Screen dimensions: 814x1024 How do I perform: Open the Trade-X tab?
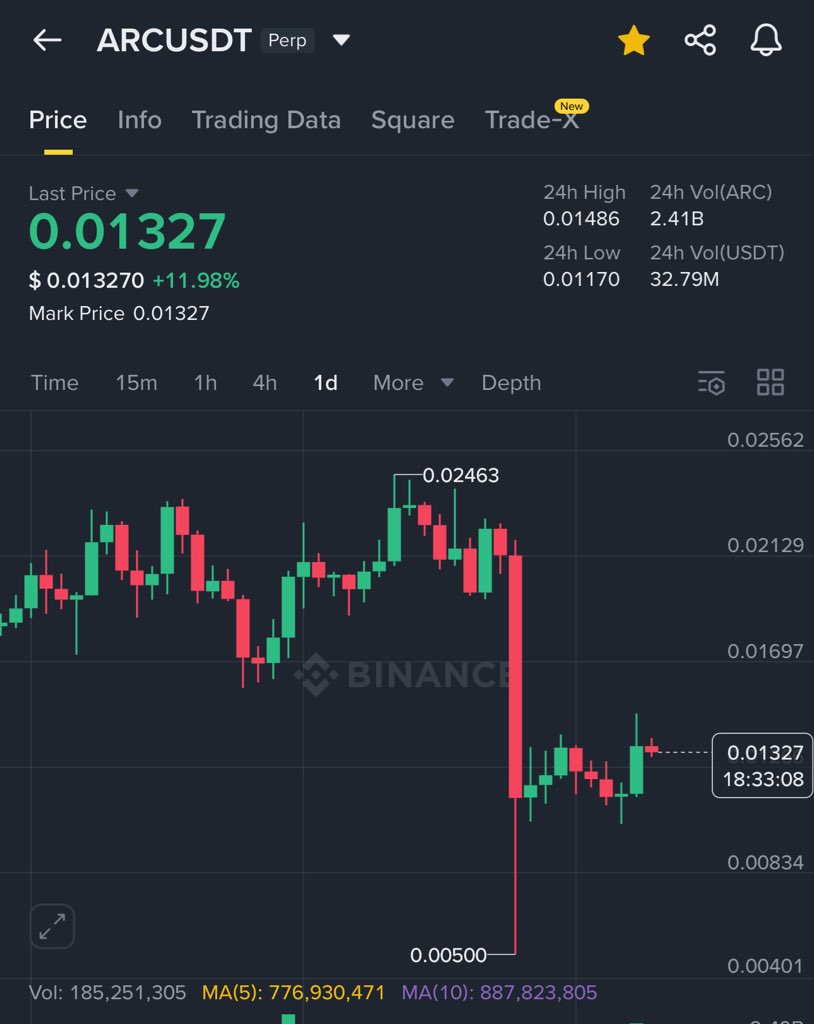[531, 120]
